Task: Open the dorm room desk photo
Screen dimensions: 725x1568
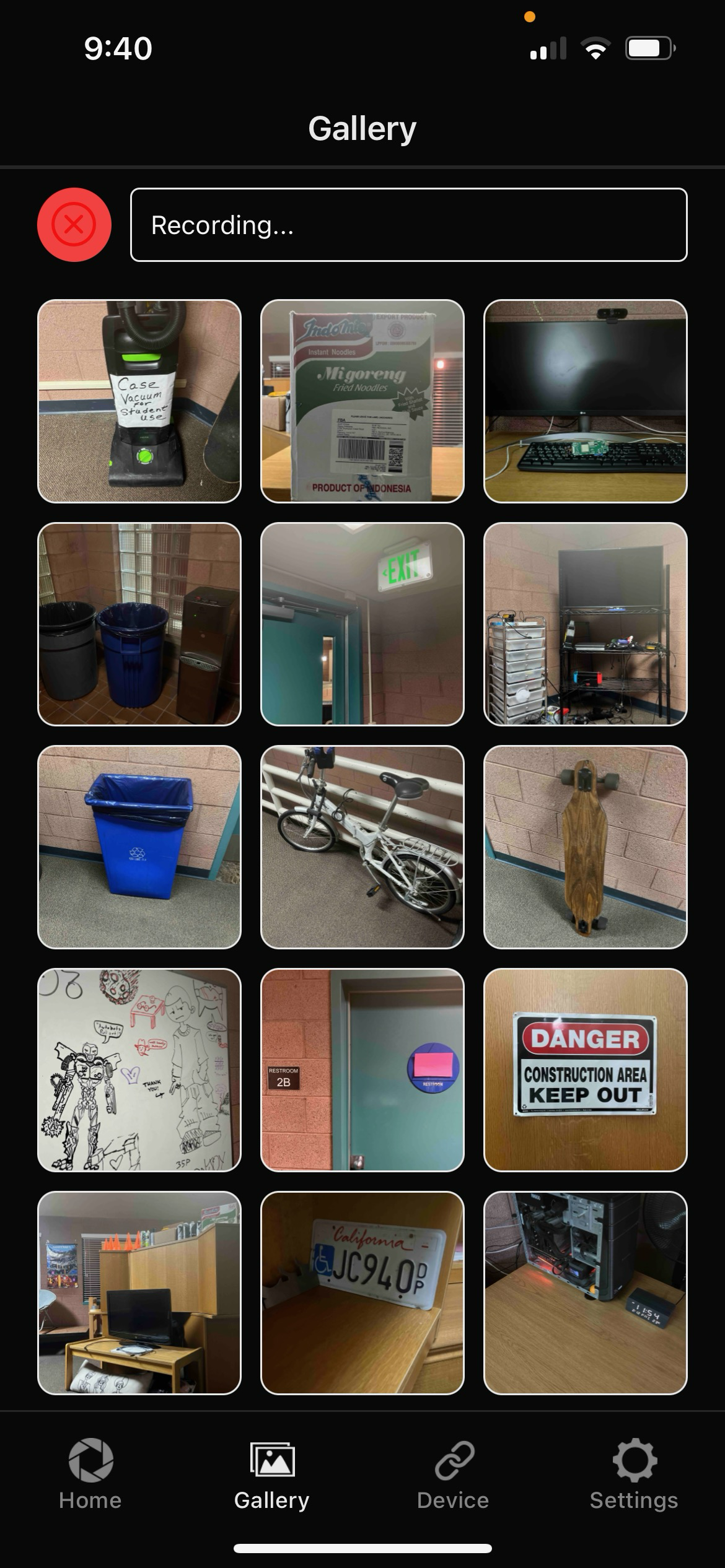Action: coord(139,1293)
